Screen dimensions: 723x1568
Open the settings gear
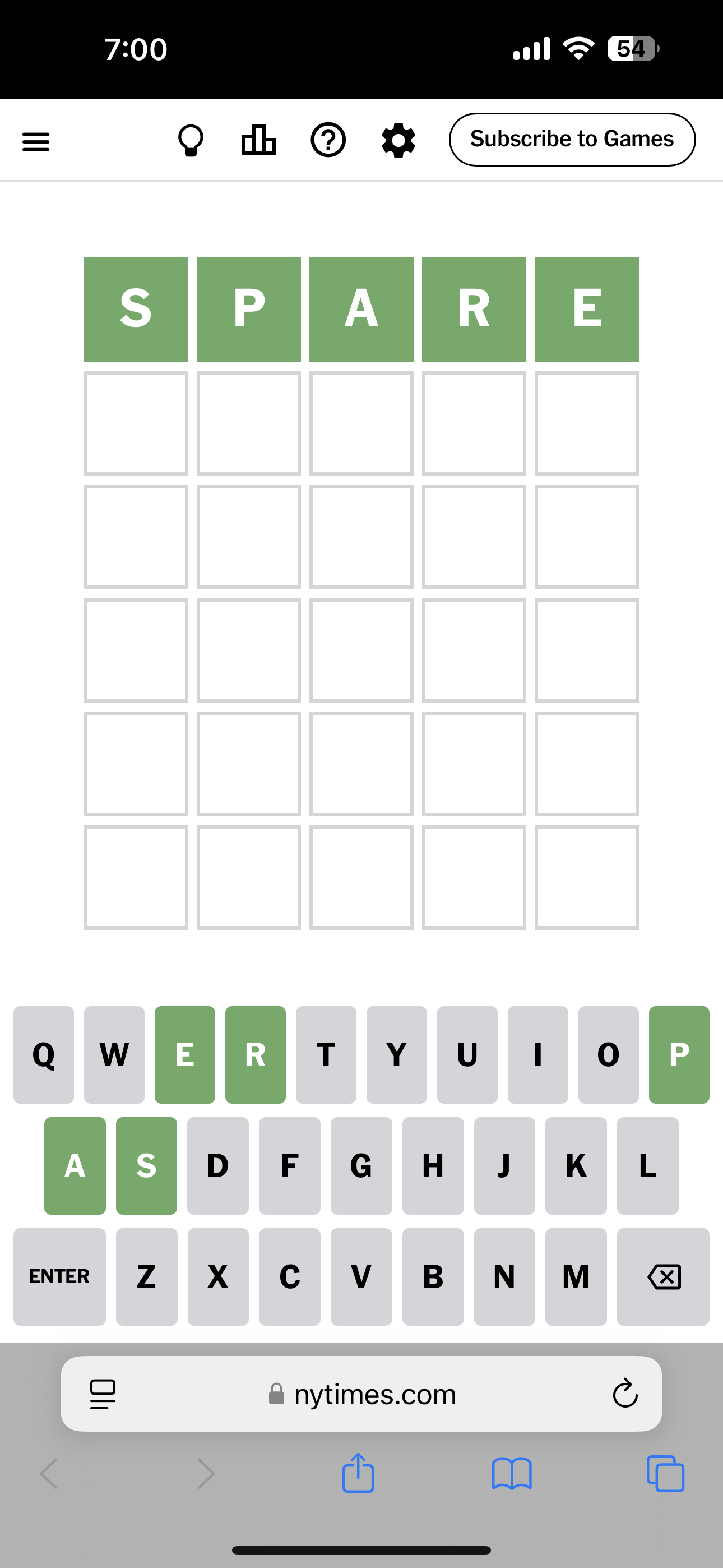point(398,141)
